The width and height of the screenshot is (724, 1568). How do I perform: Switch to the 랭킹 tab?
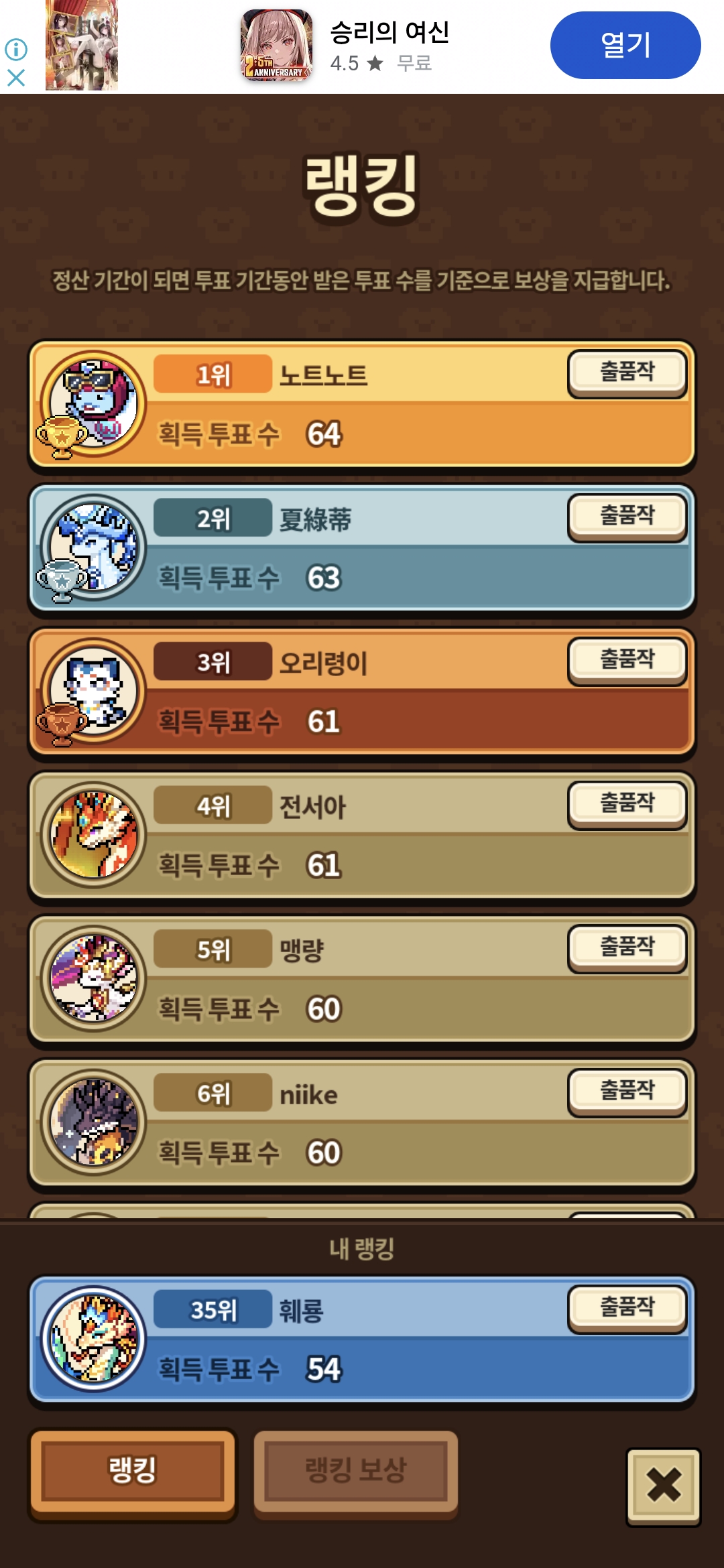[x=133, y=1471]
